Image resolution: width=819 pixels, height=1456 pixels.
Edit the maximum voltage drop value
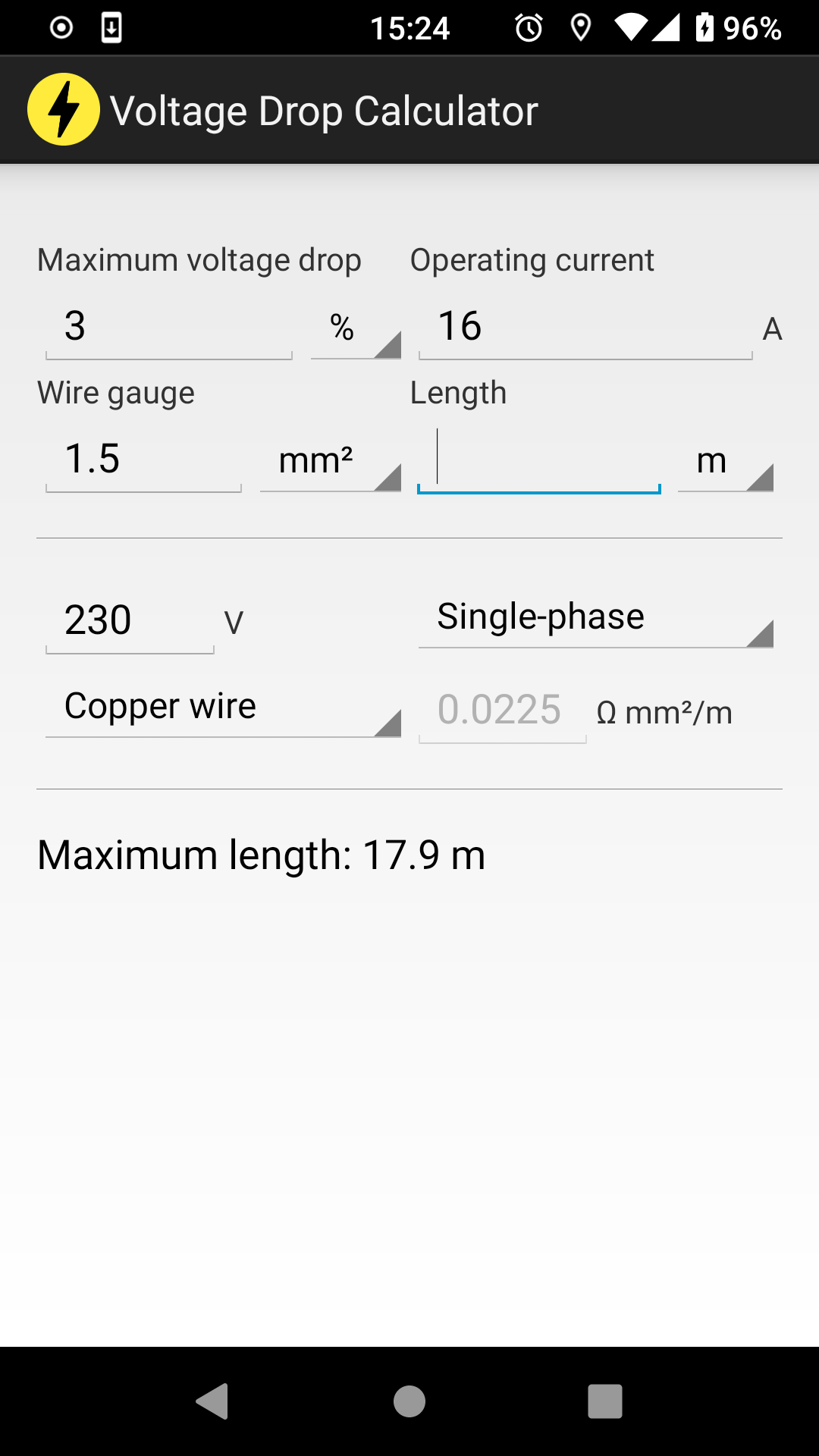click(x=168, y=328)
